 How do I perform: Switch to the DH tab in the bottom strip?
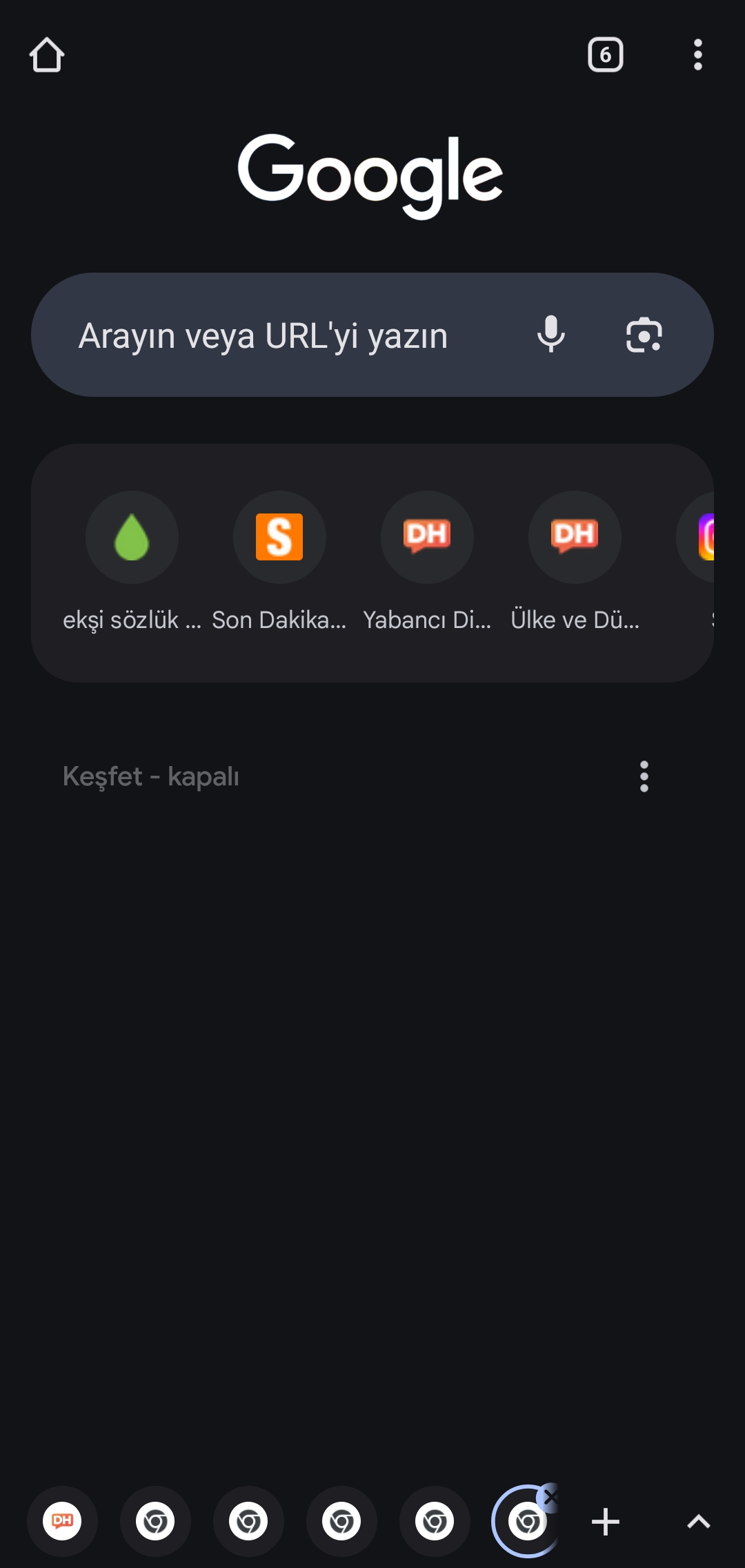click(62, 1521)
